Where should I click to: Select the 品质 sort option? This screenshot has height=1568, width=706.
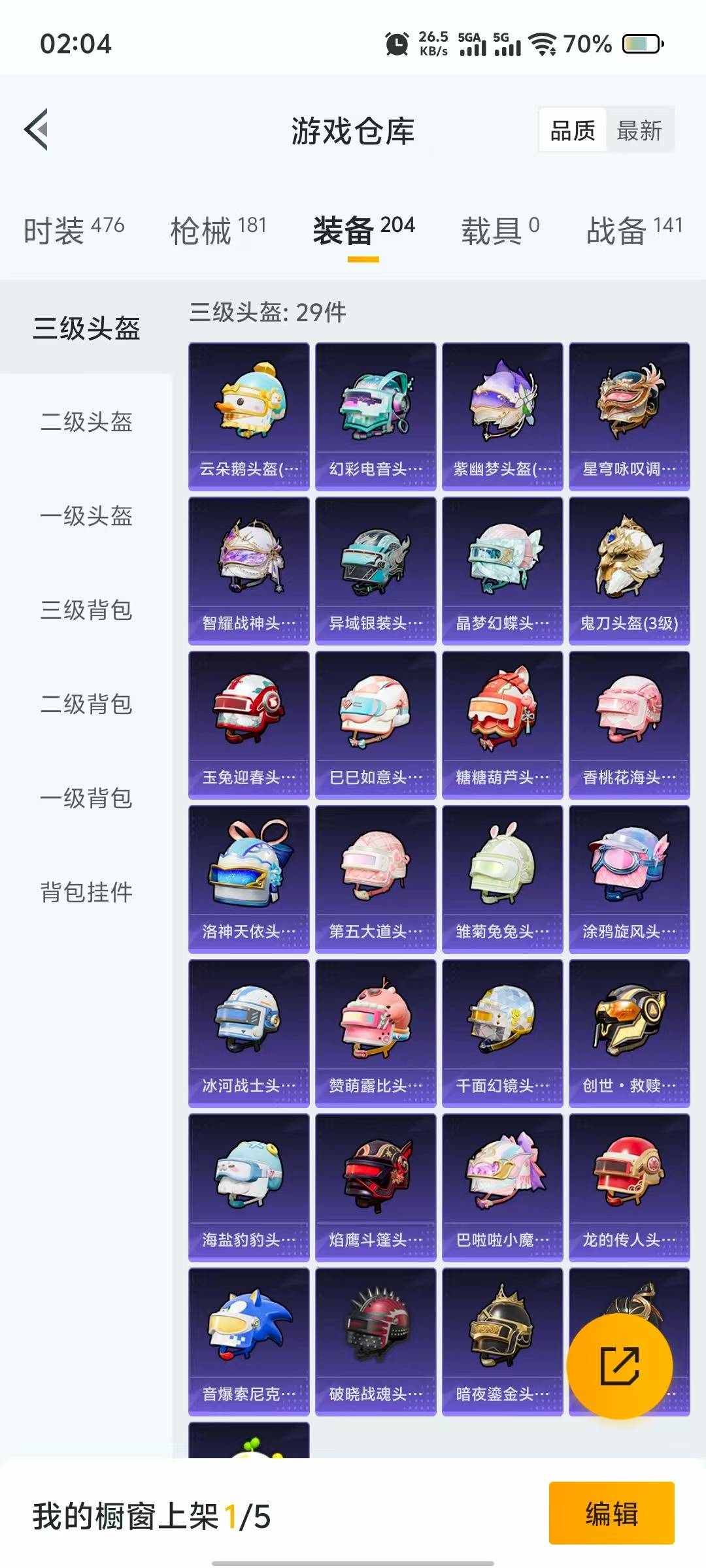click(573, 131)
